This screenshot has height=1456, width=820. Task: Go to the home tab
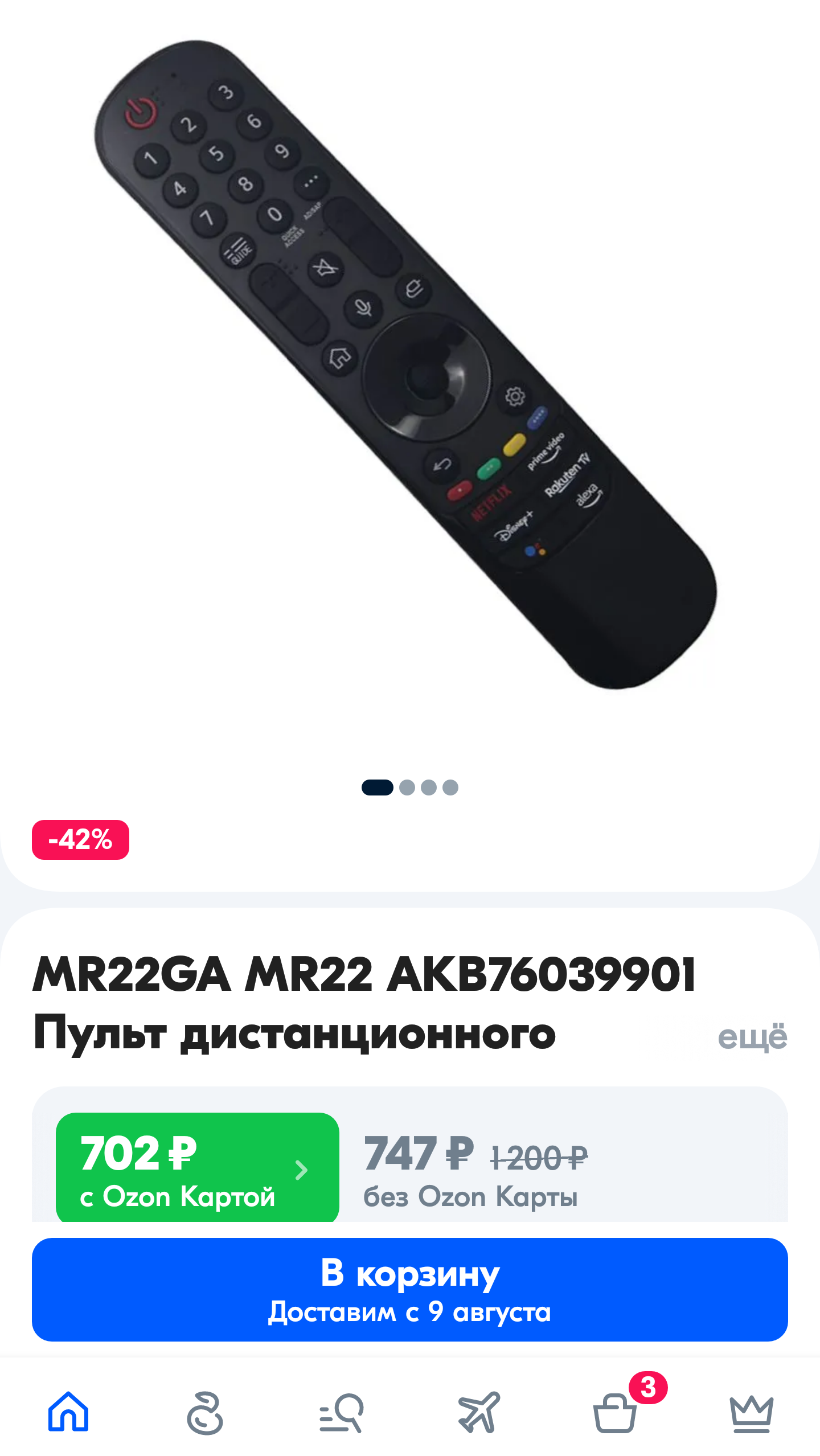point(68,1412)
